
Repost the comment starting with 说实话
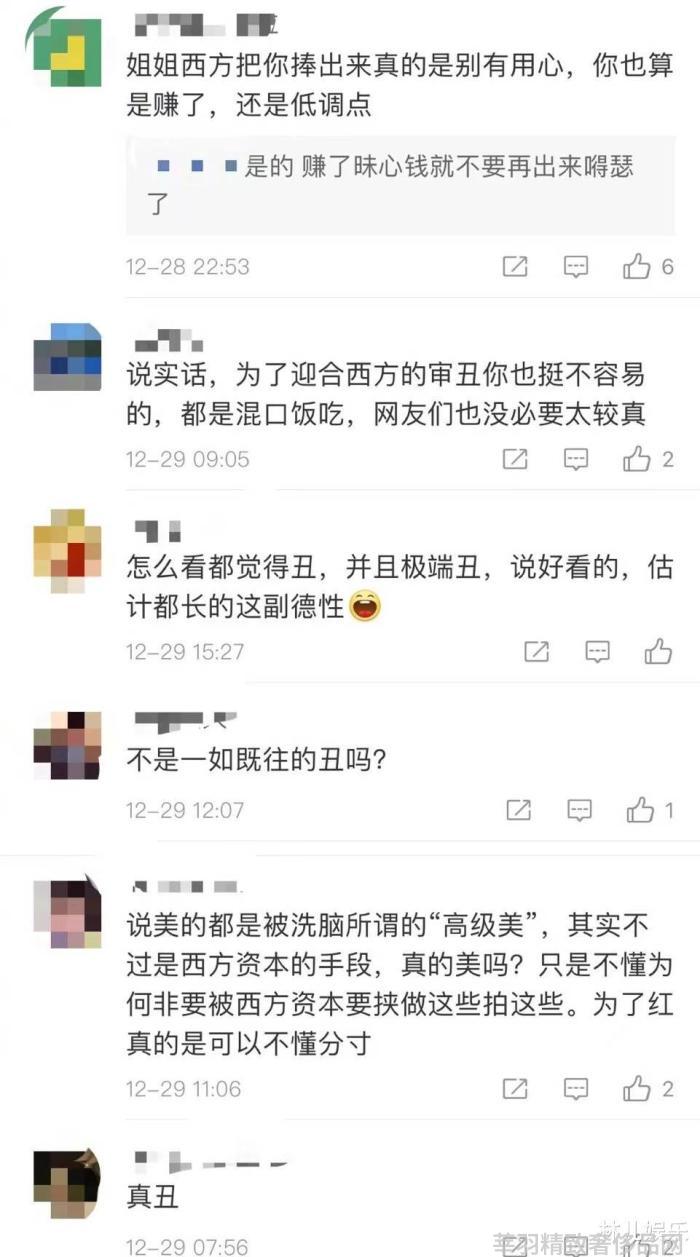[514, 459]
